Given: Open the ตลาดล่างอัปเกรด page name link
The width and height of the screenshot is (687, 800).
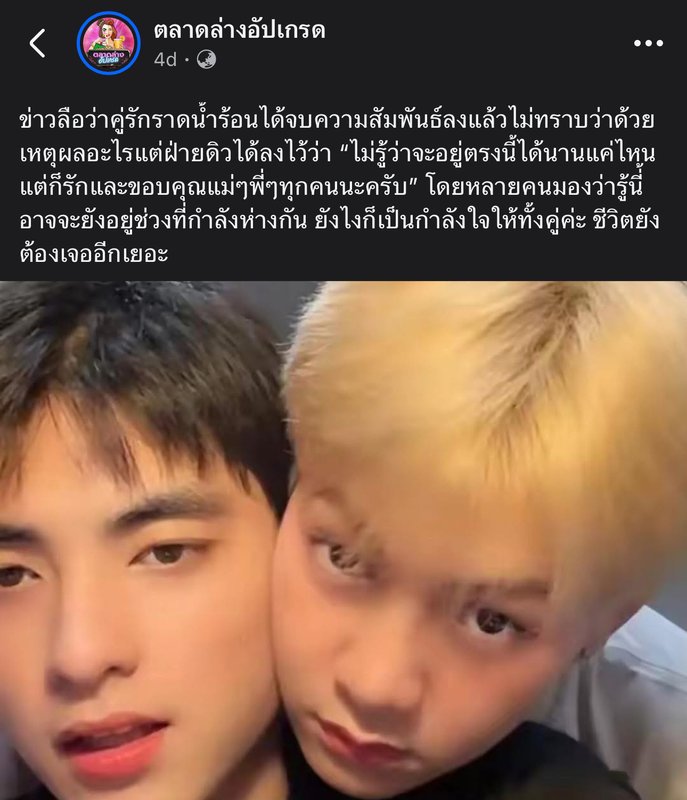Looking at the screenshot, I should (x=239, y=30).
